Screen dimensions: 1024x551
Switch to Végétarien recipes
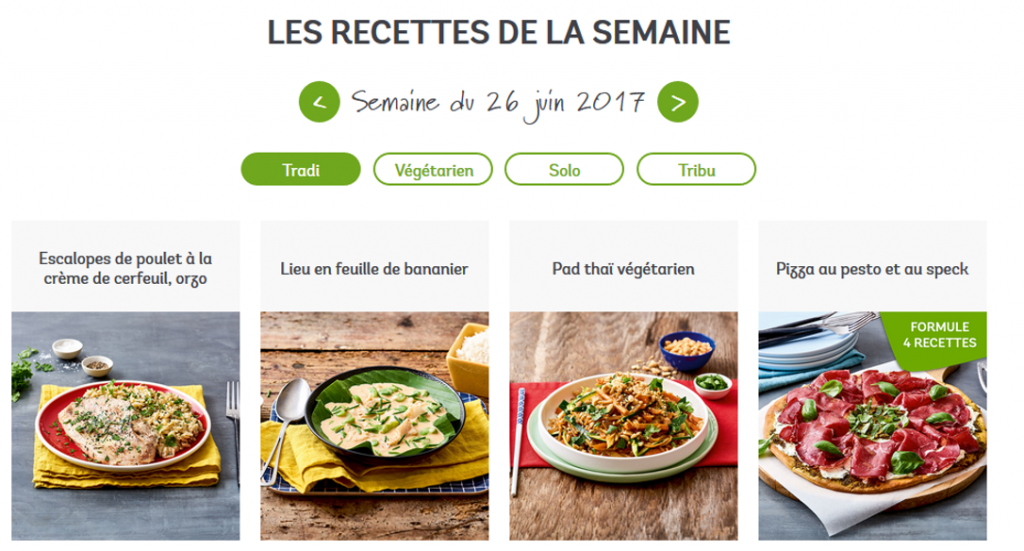[x=433, y=170]
